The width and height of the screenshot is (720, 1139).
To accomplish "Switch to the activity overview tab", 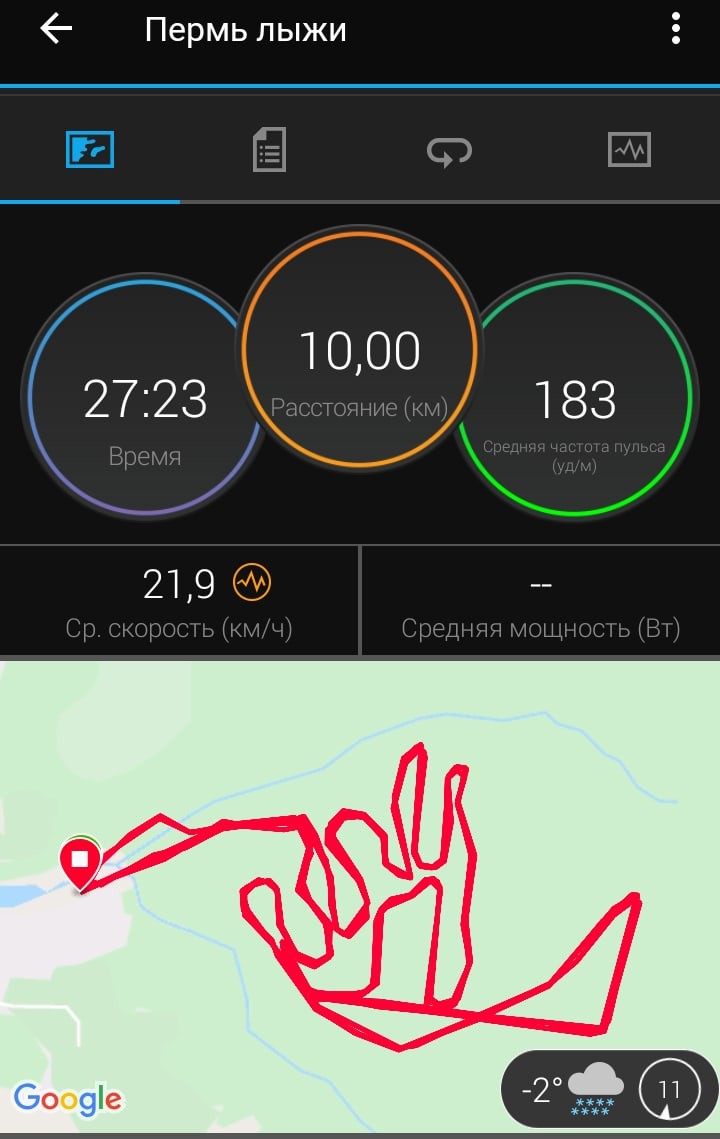I will point(90,150).
